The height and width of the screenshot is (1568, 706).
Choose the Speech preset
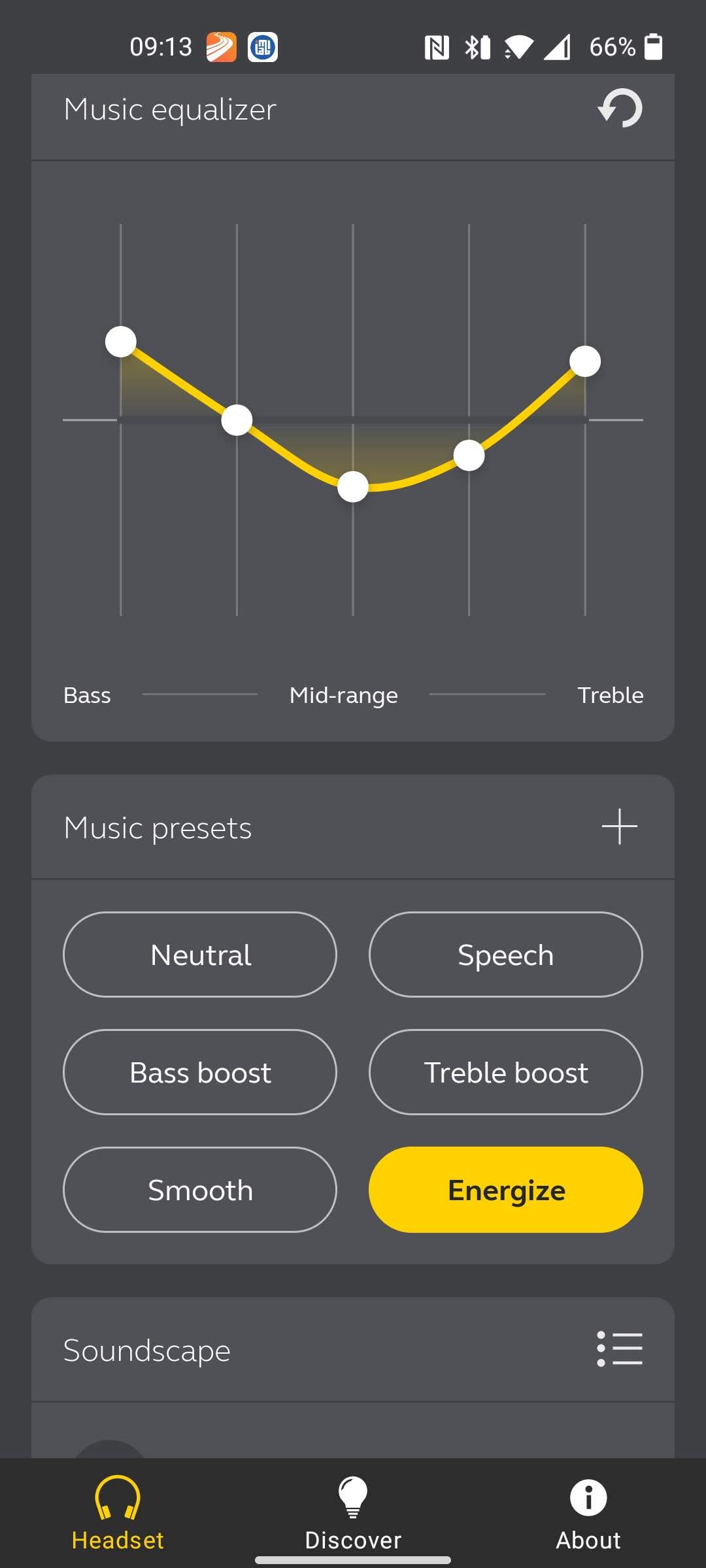(x=505, y=955)
